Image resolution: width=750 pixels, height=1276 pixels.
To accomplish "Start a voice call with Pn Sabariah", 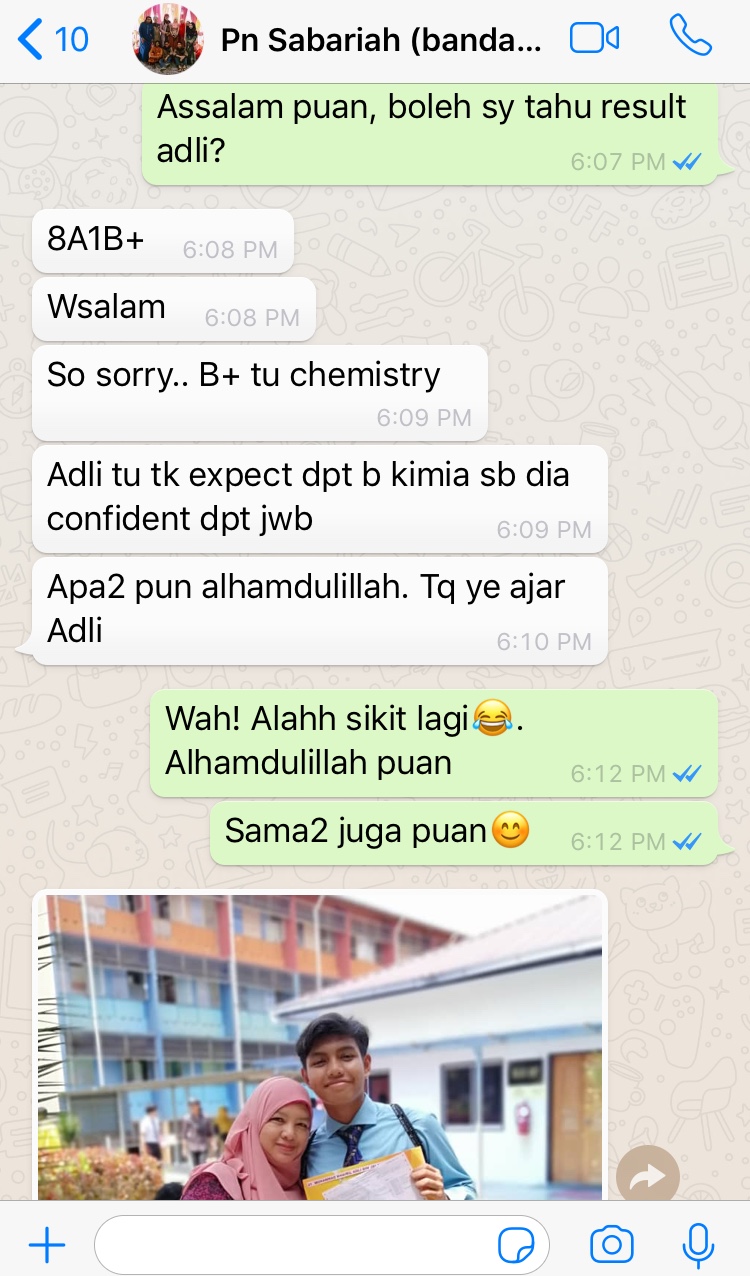I will [x=690, y=38].
